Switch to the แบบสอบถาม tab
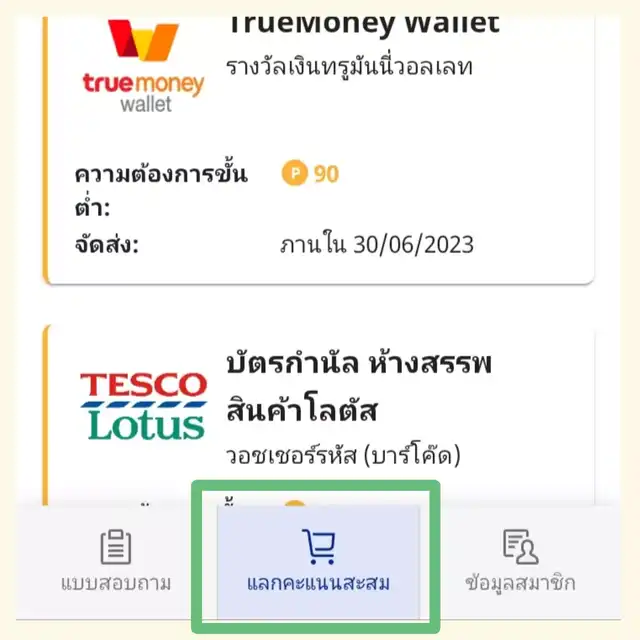 click(116, 560)
